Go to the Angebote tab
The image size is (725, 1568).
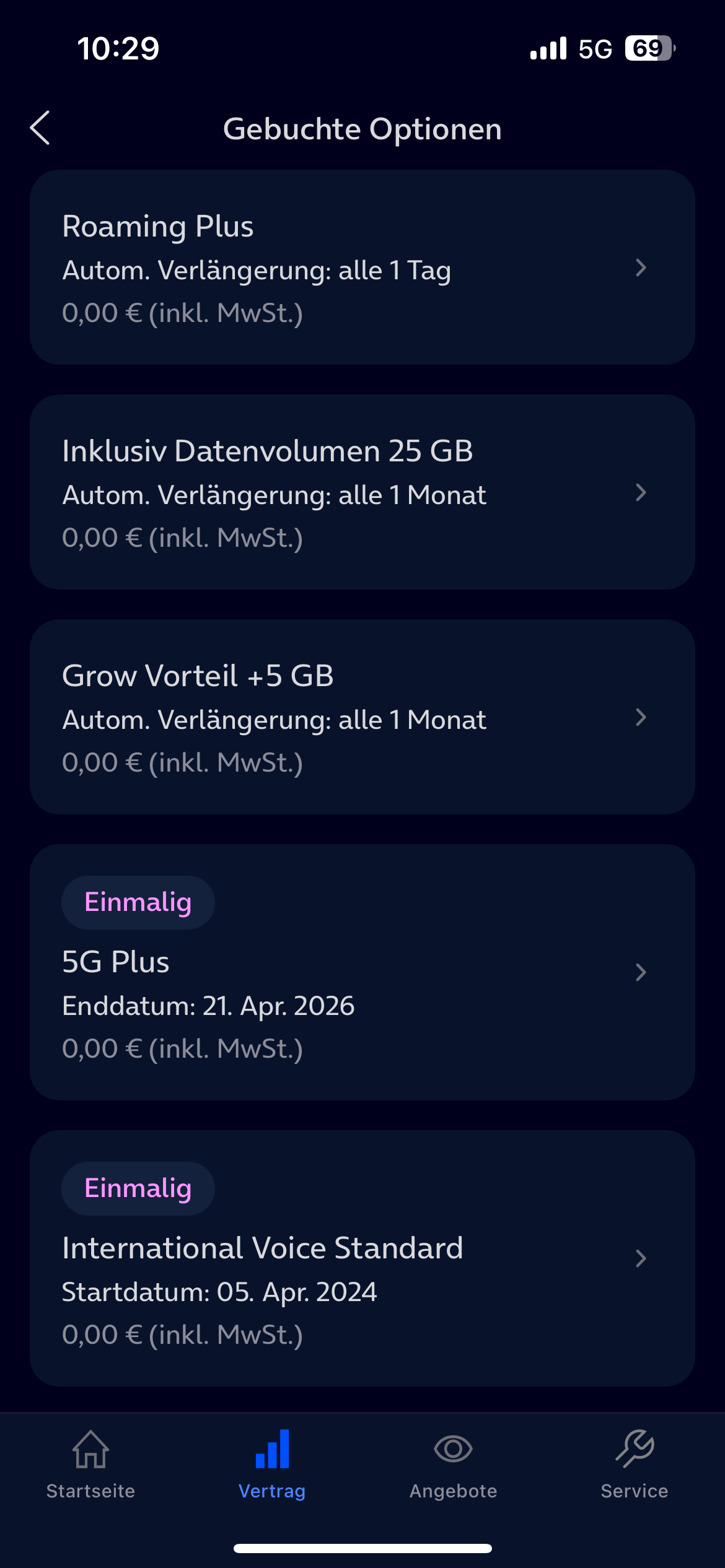point(453,1465)
